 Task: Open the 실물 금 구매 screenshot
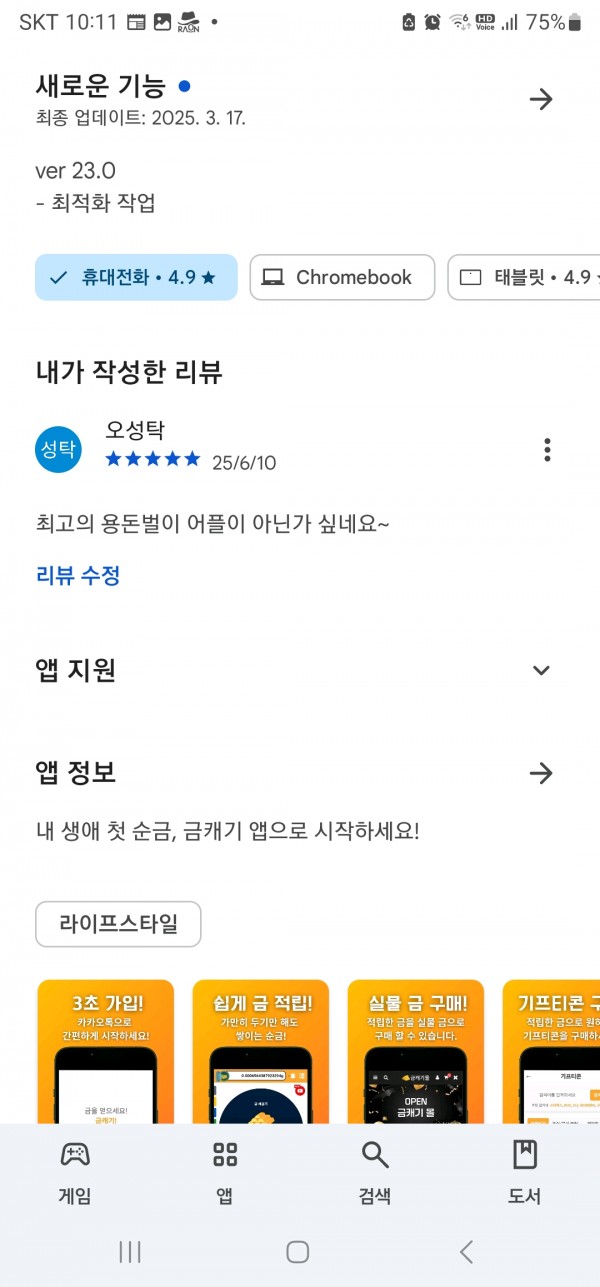click(416, 1051)
